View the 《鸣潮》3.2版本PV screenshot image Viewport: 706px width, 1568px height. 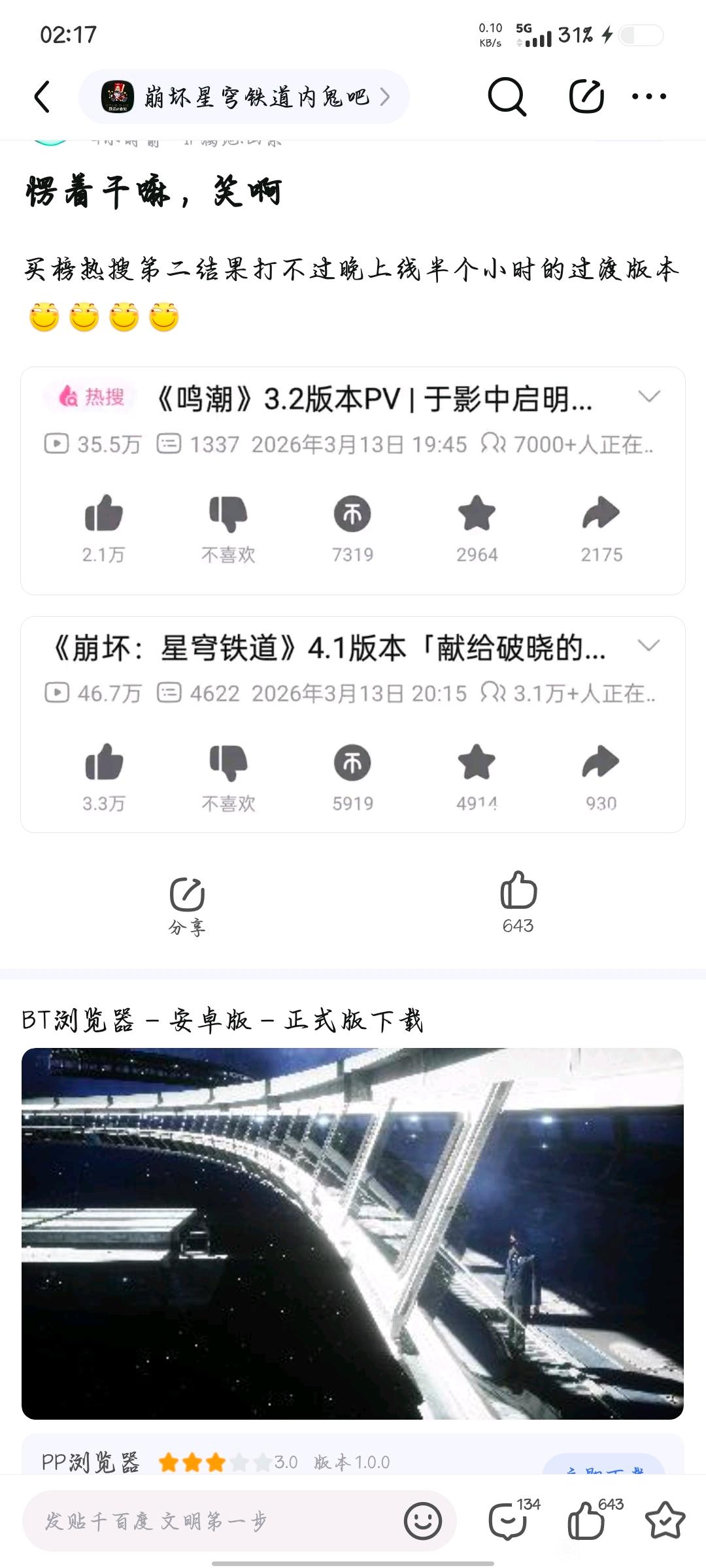coord(353,481)
